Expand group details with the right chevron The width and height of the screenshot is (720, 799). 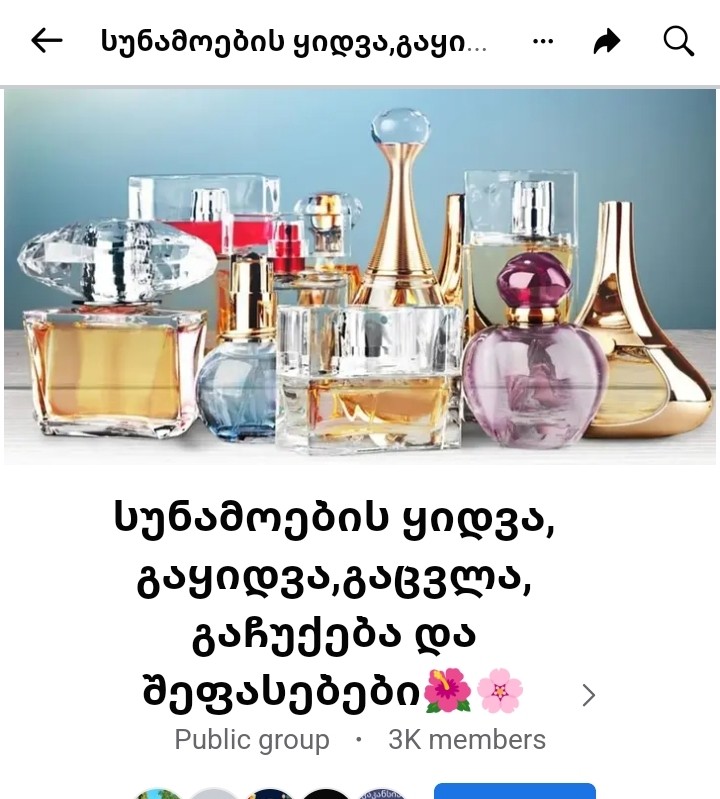click(x=590, y=694)
